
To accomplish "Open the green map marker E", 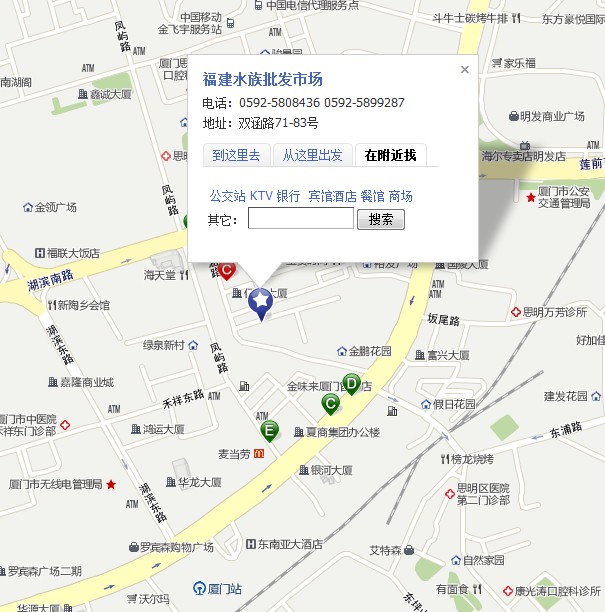I will coord(269,430).
